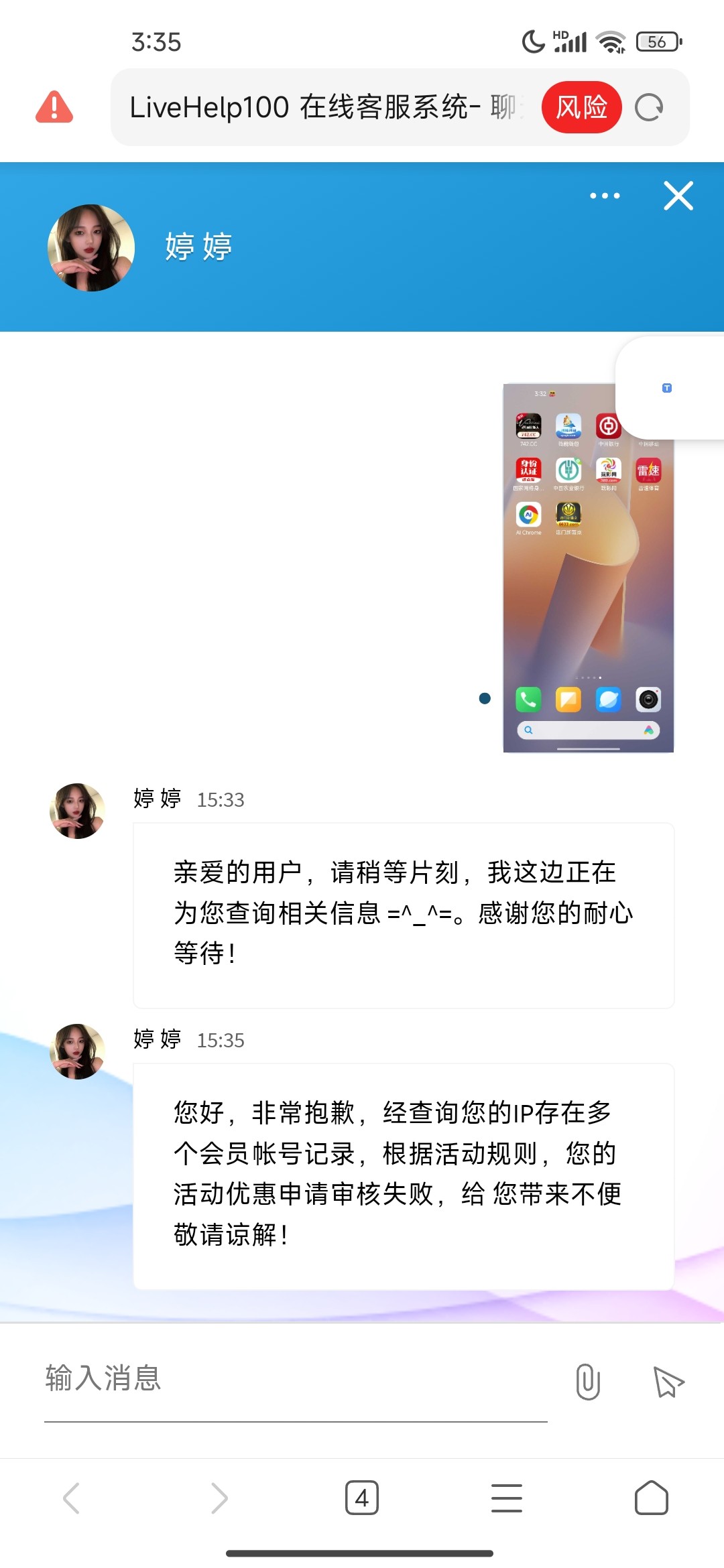Go to the browser home page

[x=651, y=1498]
